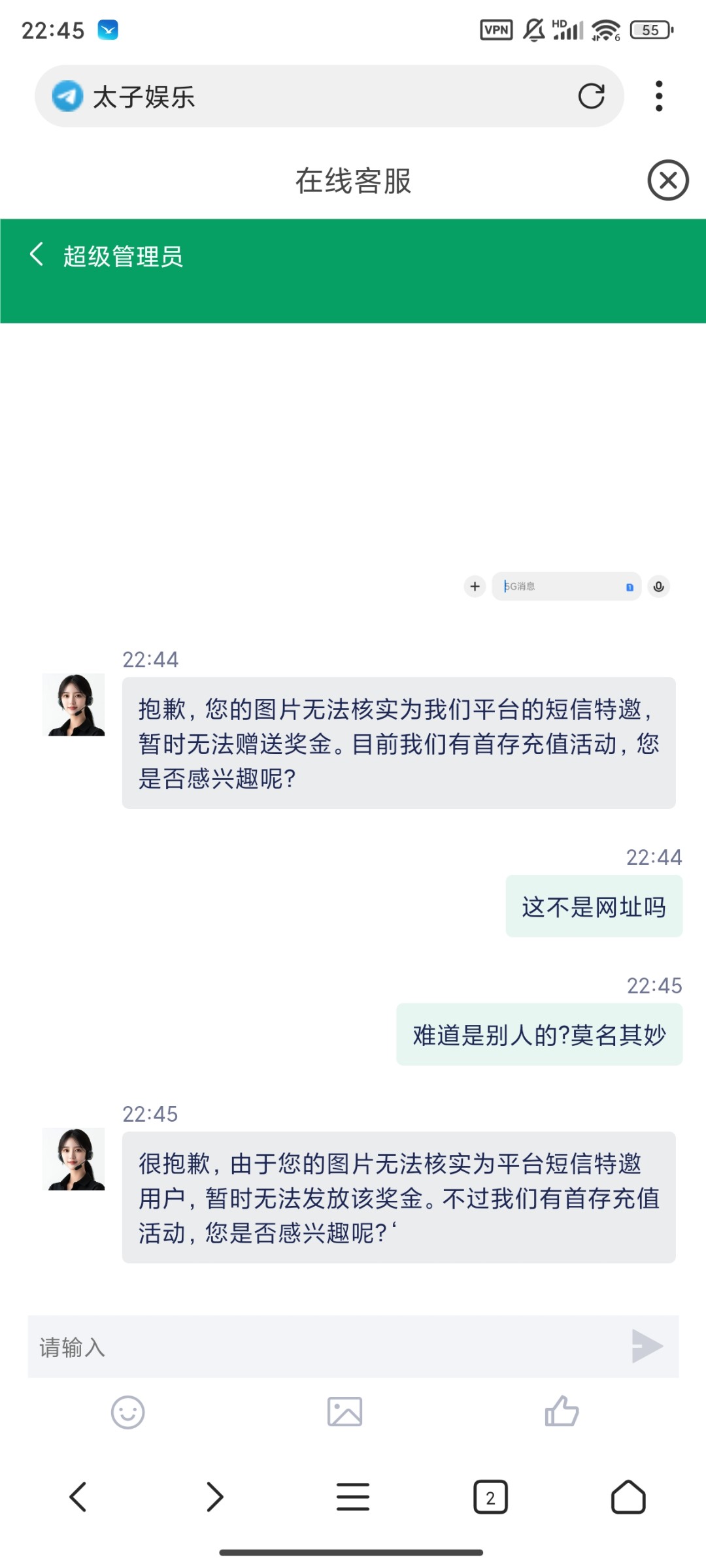
Task: Navigate back in the browser
Action: [x=78, y=1496]
